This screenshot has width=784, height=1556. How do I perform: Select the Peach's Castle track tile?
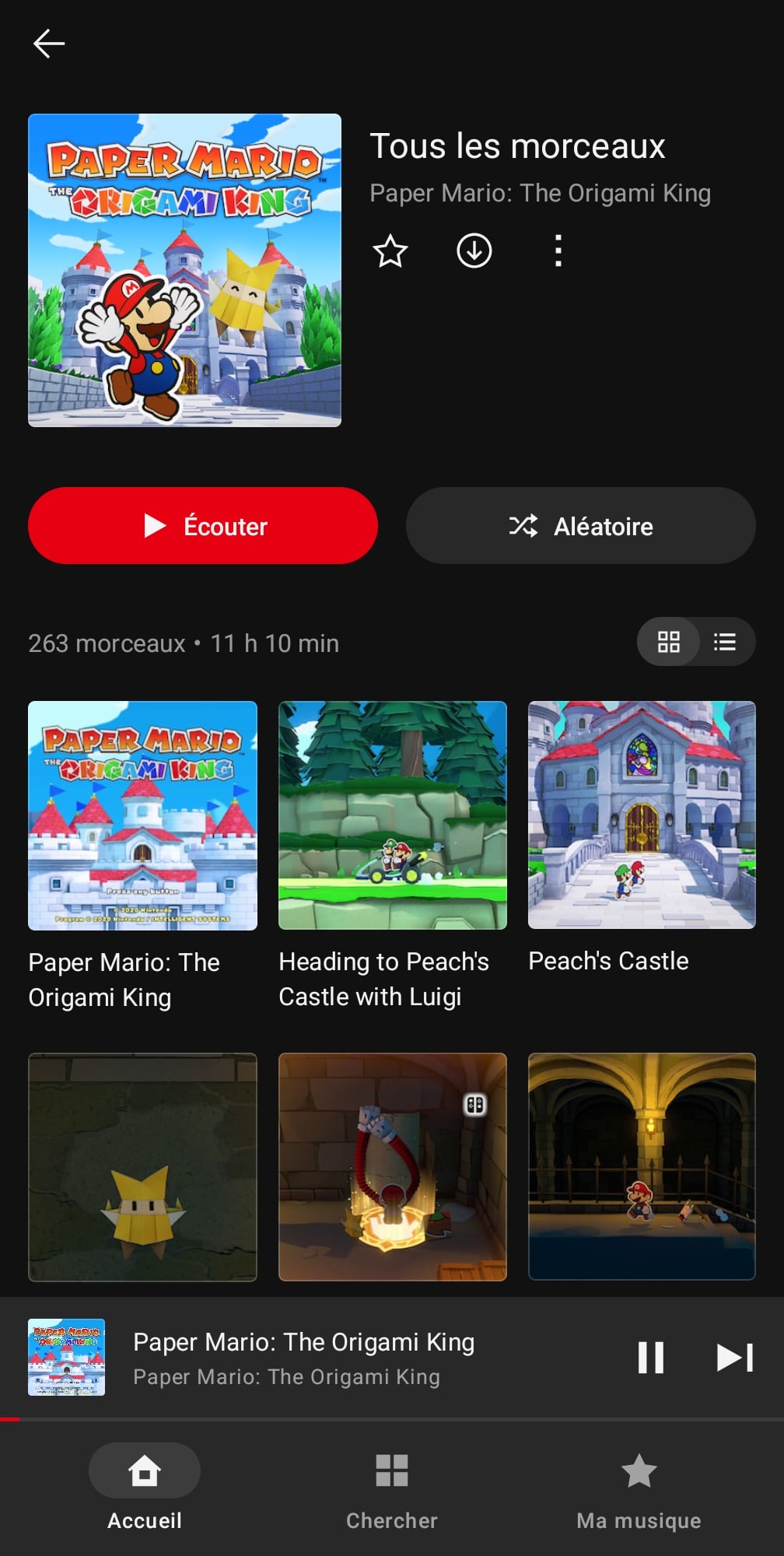[x=642, y=815]
